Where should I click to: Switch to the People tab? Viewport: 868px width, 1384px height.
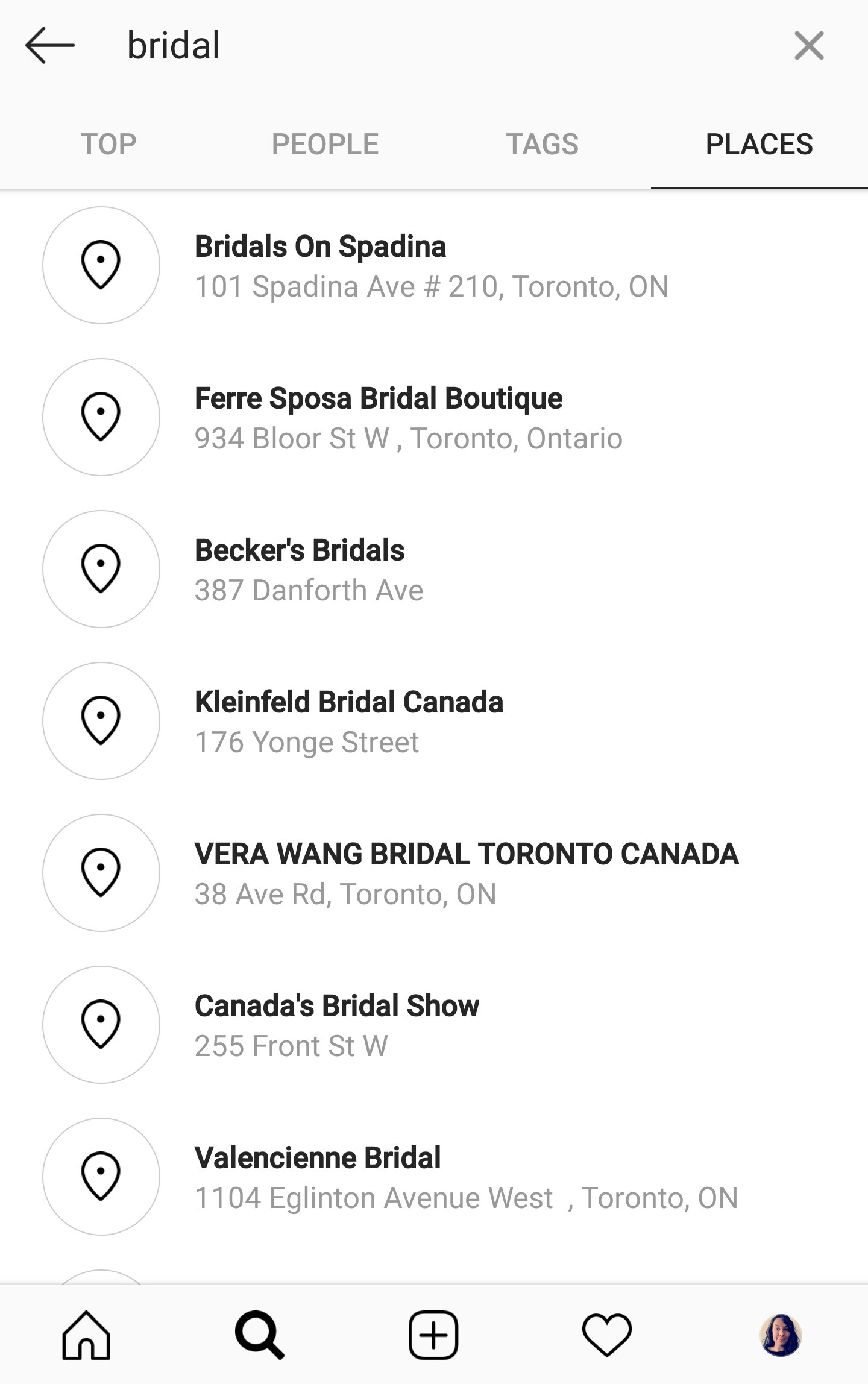325,145
